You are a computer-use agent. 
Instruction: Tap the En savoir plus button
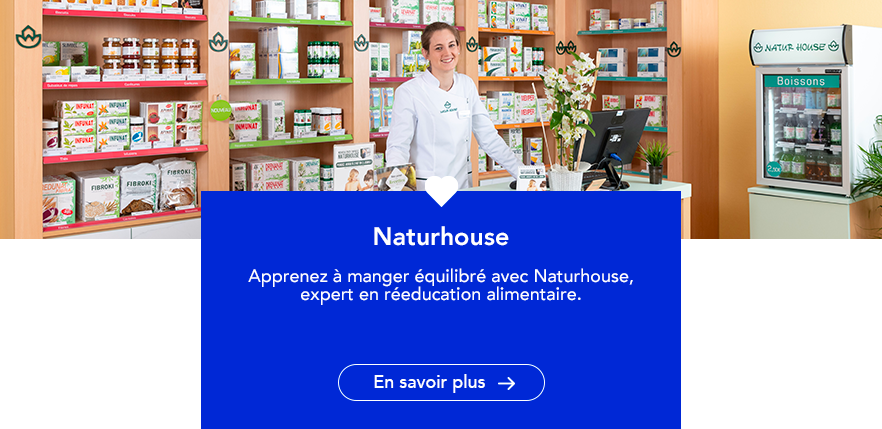(441, 383)
